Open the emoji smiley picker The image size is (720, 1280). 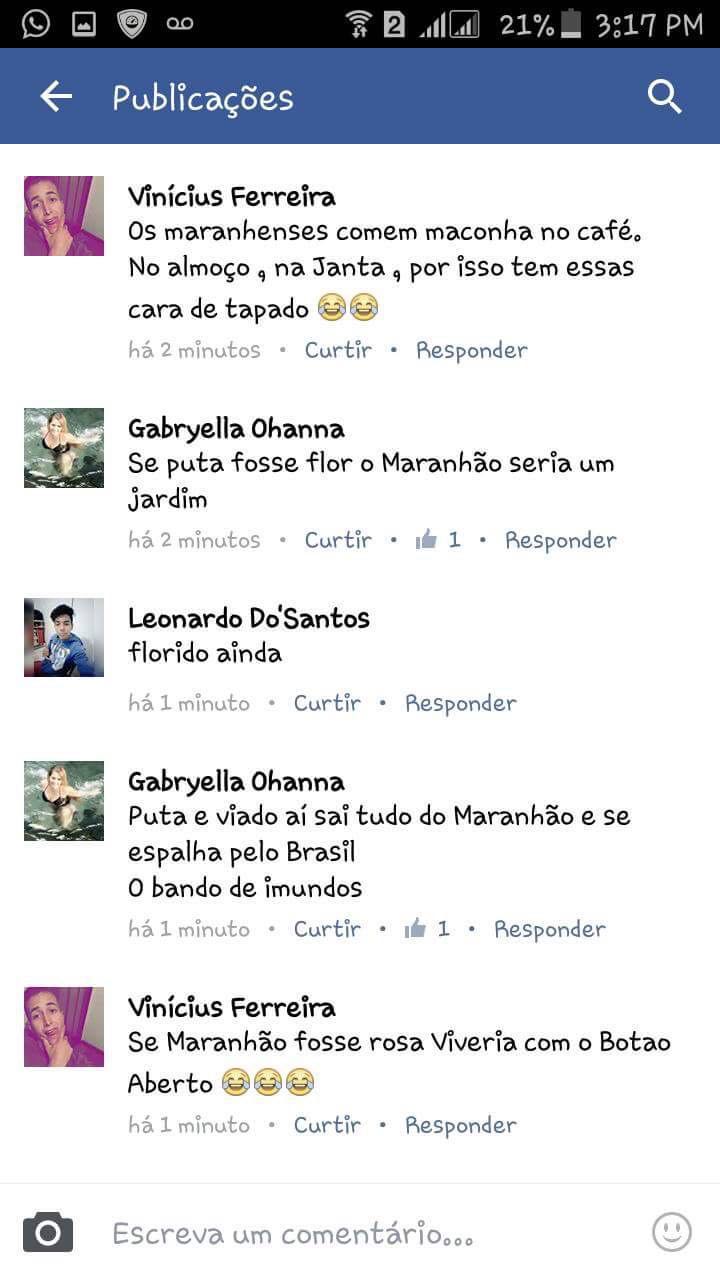(x=671, y=1232)
